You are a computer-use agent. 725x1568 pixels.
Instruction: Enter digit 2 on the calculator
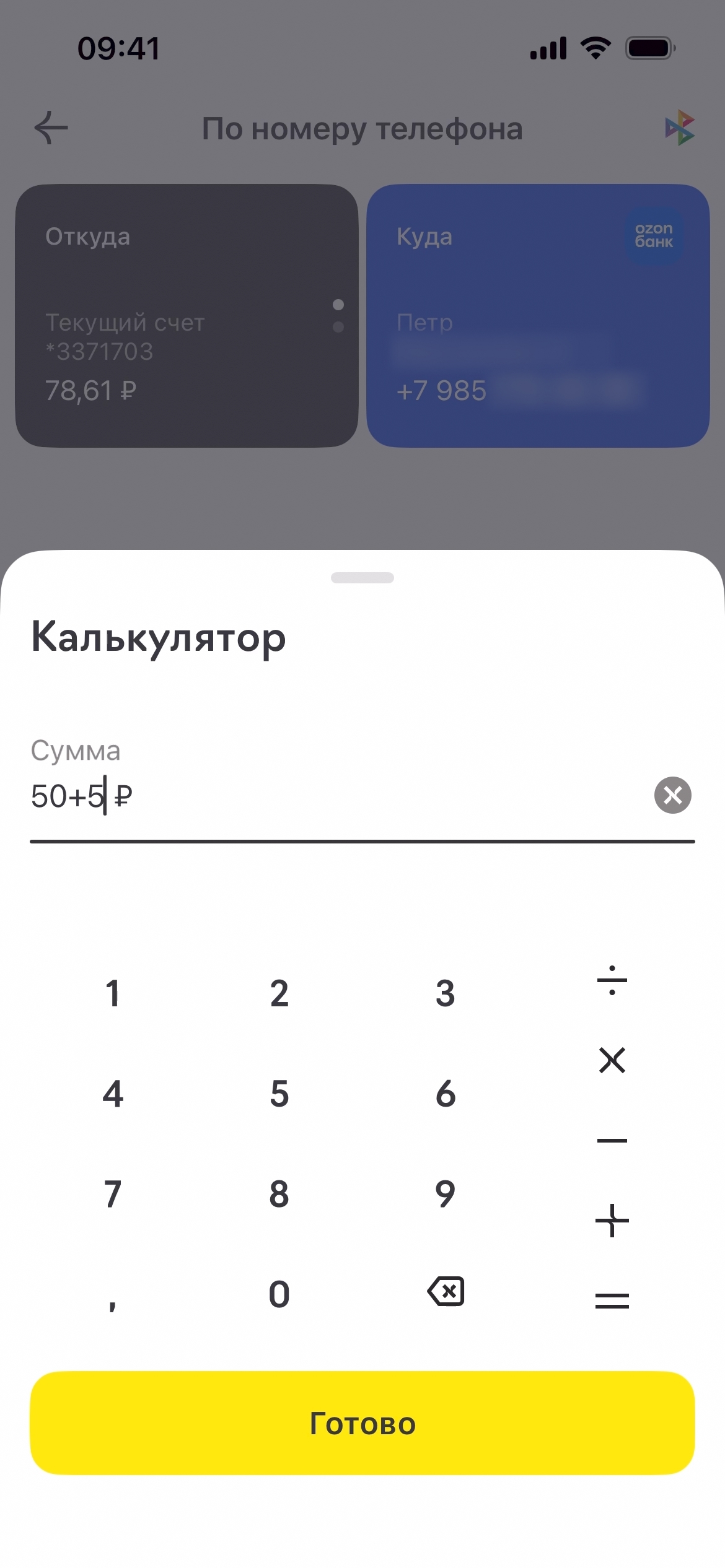pos(279,993)
